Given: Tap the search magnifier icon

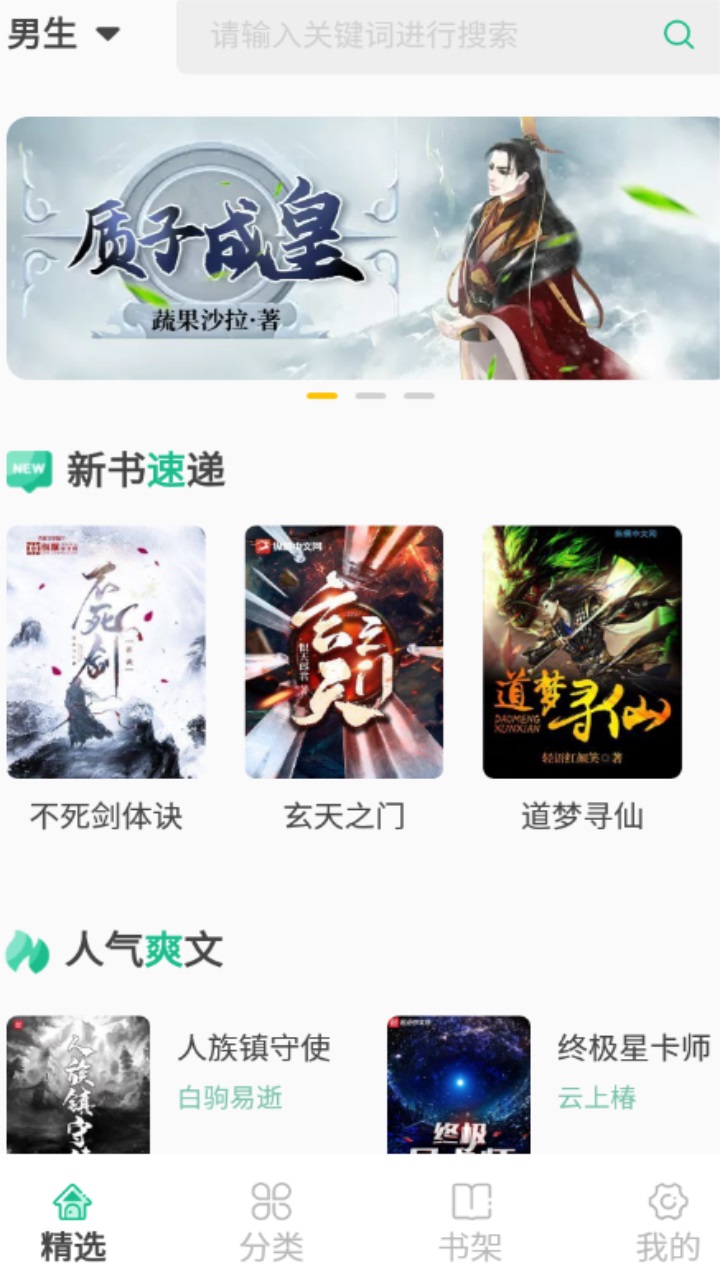Looking at the screenshot, I should (679, 34).
